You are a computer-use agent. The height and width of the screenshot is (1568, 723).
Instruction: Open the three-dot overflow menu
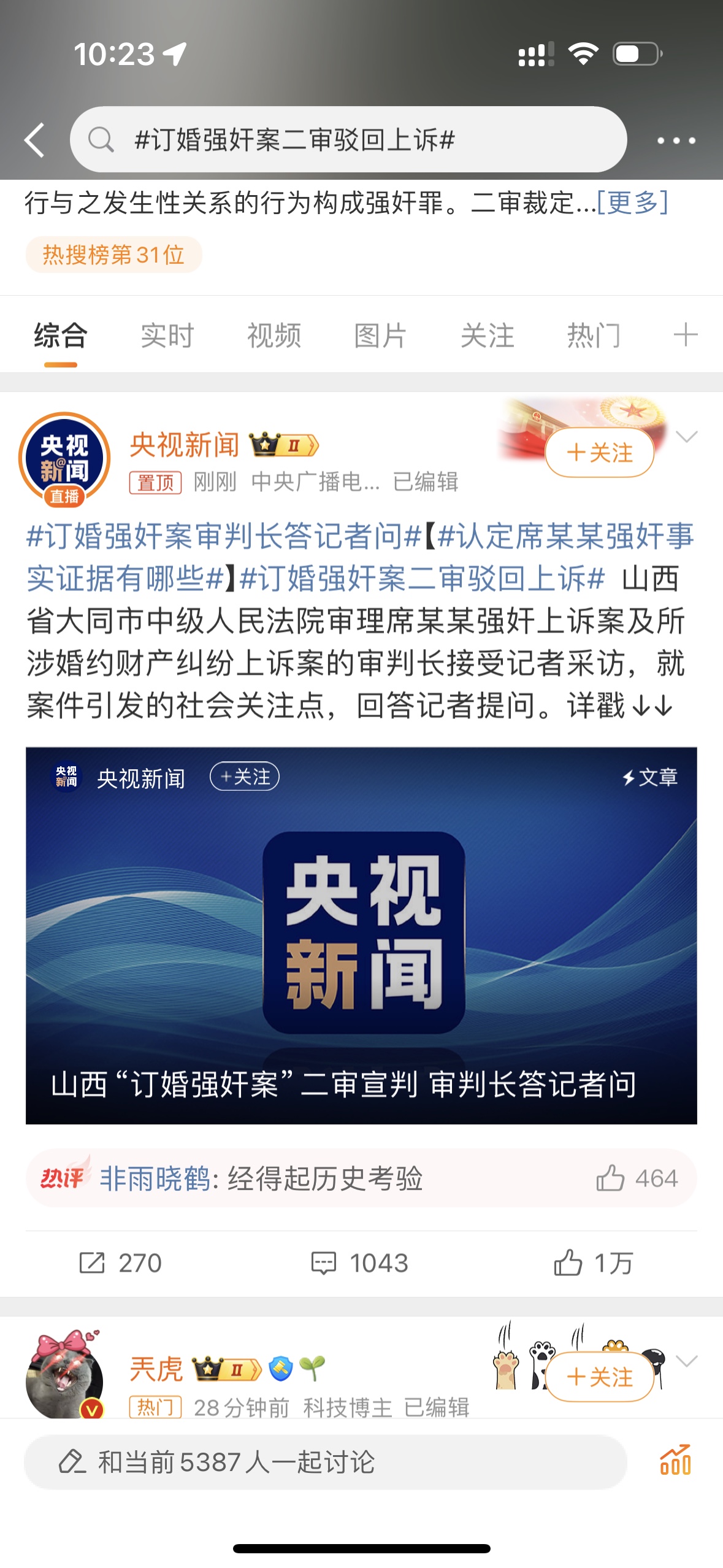click(676, 140)
